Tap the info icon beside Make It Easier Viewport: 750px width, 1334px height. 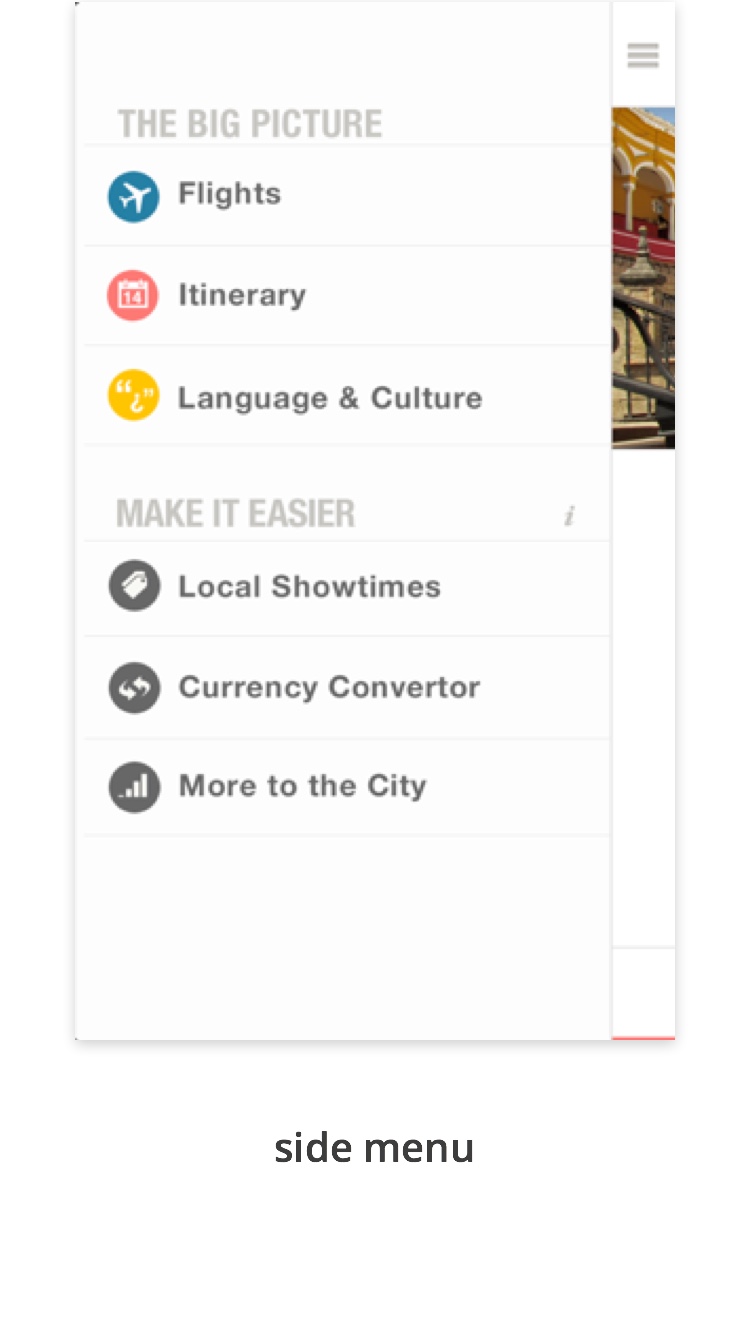pos(569,516)
